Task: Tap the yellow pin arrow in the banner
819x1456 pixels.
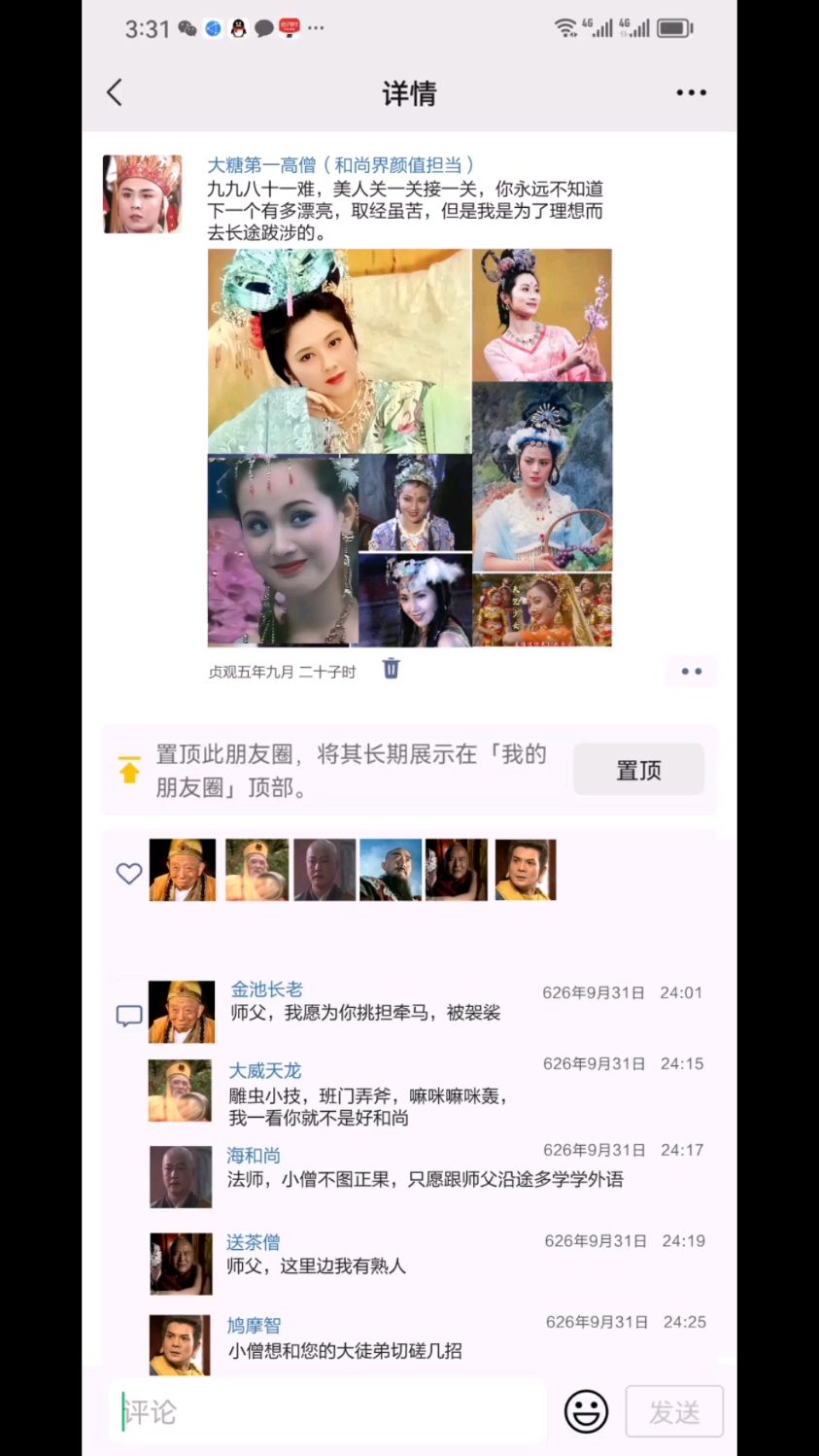Action: 129,769
